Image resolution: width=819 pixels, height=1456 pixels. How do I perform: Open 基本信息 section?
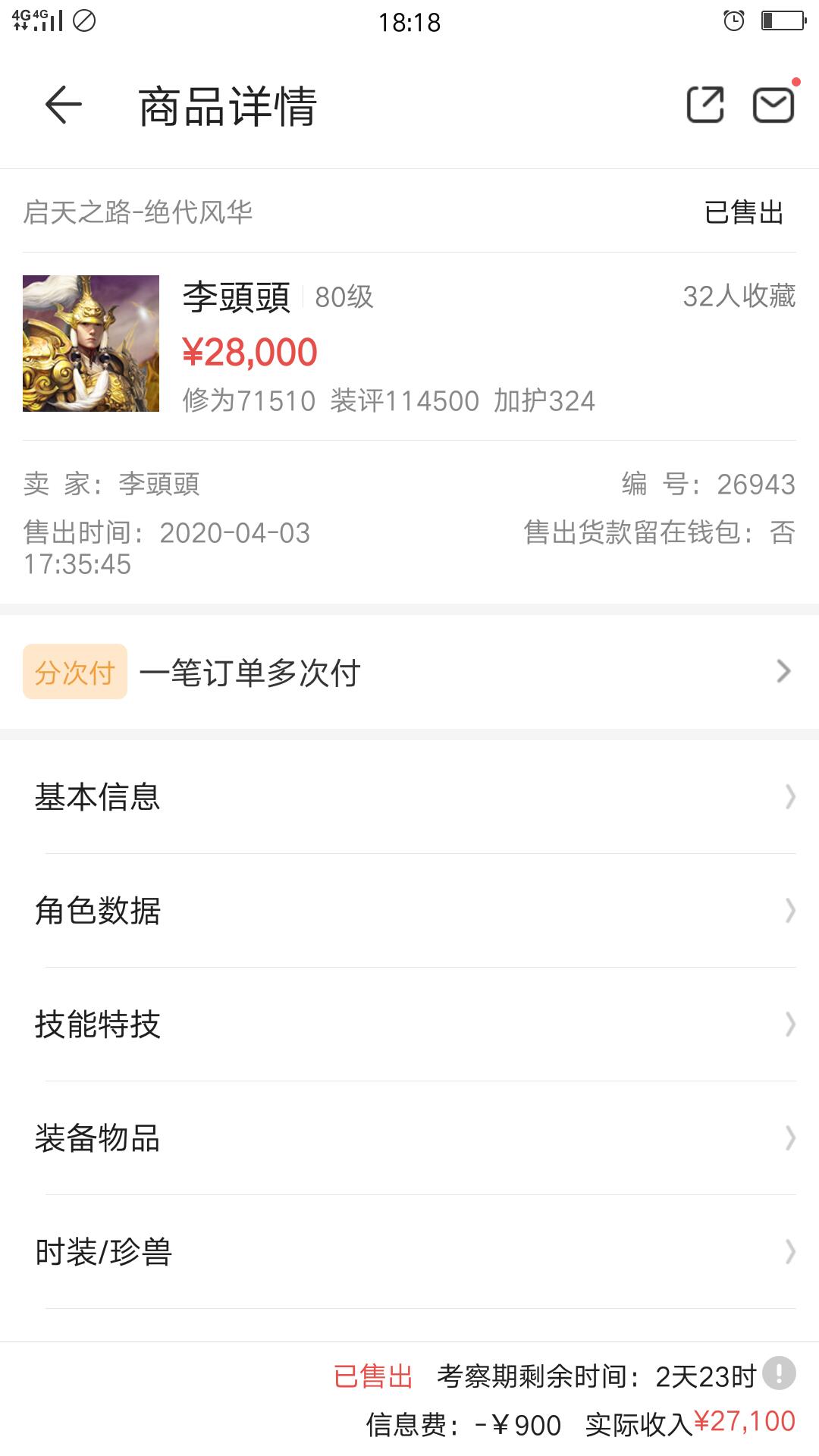click(x=409, y=797)
